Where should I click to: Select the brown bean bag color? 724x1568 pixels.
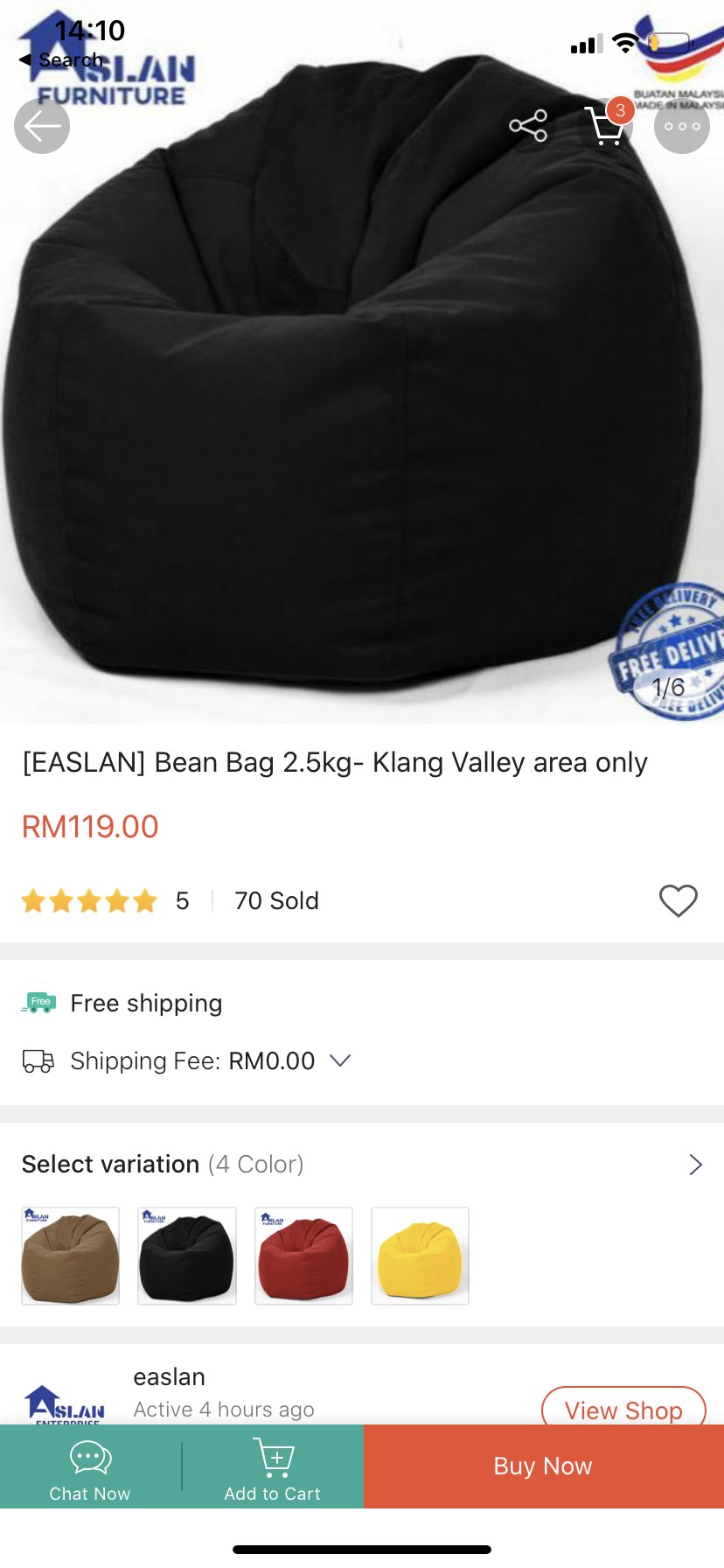pos(70,1256)
